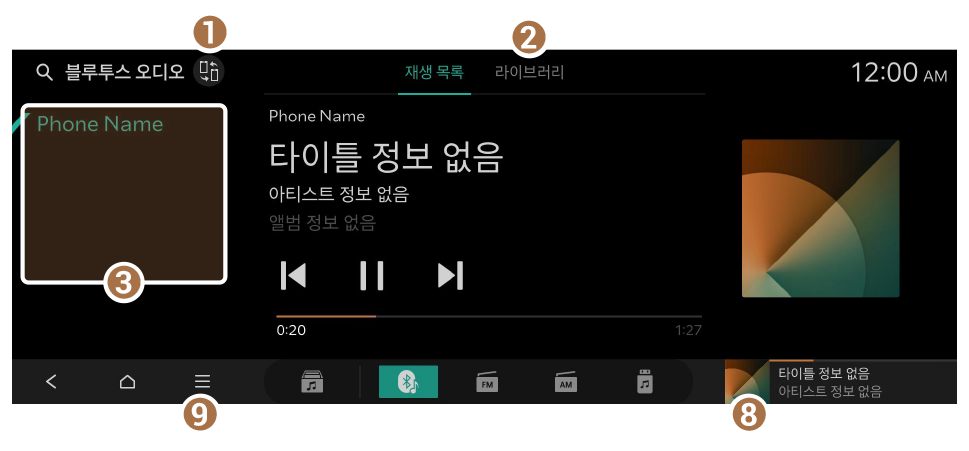Pause the current track
969x451 pixels.
click(x=371, y=275)
